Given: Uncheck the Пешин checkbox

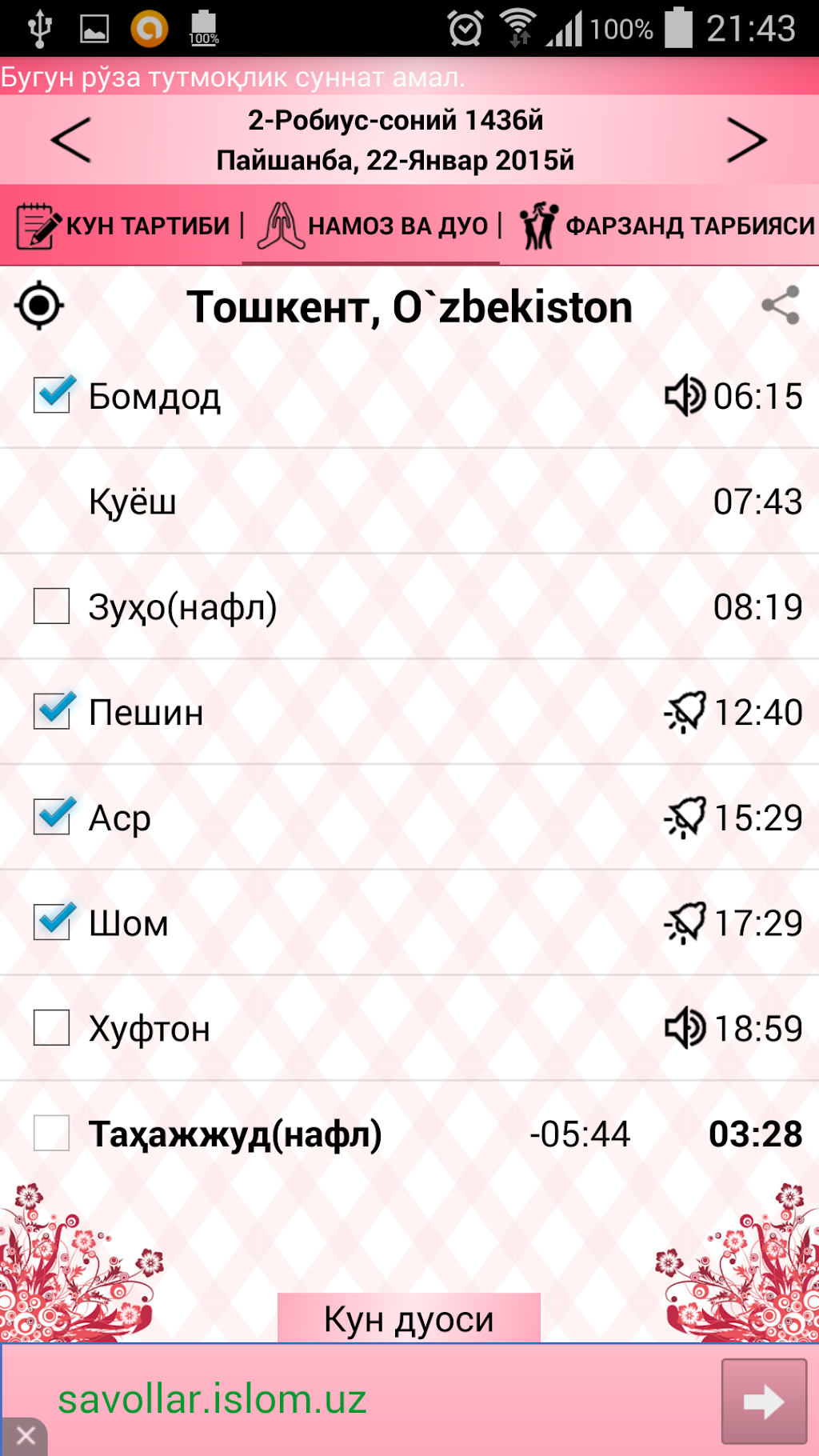Looking at the screenshot, I should pos(53,711).
